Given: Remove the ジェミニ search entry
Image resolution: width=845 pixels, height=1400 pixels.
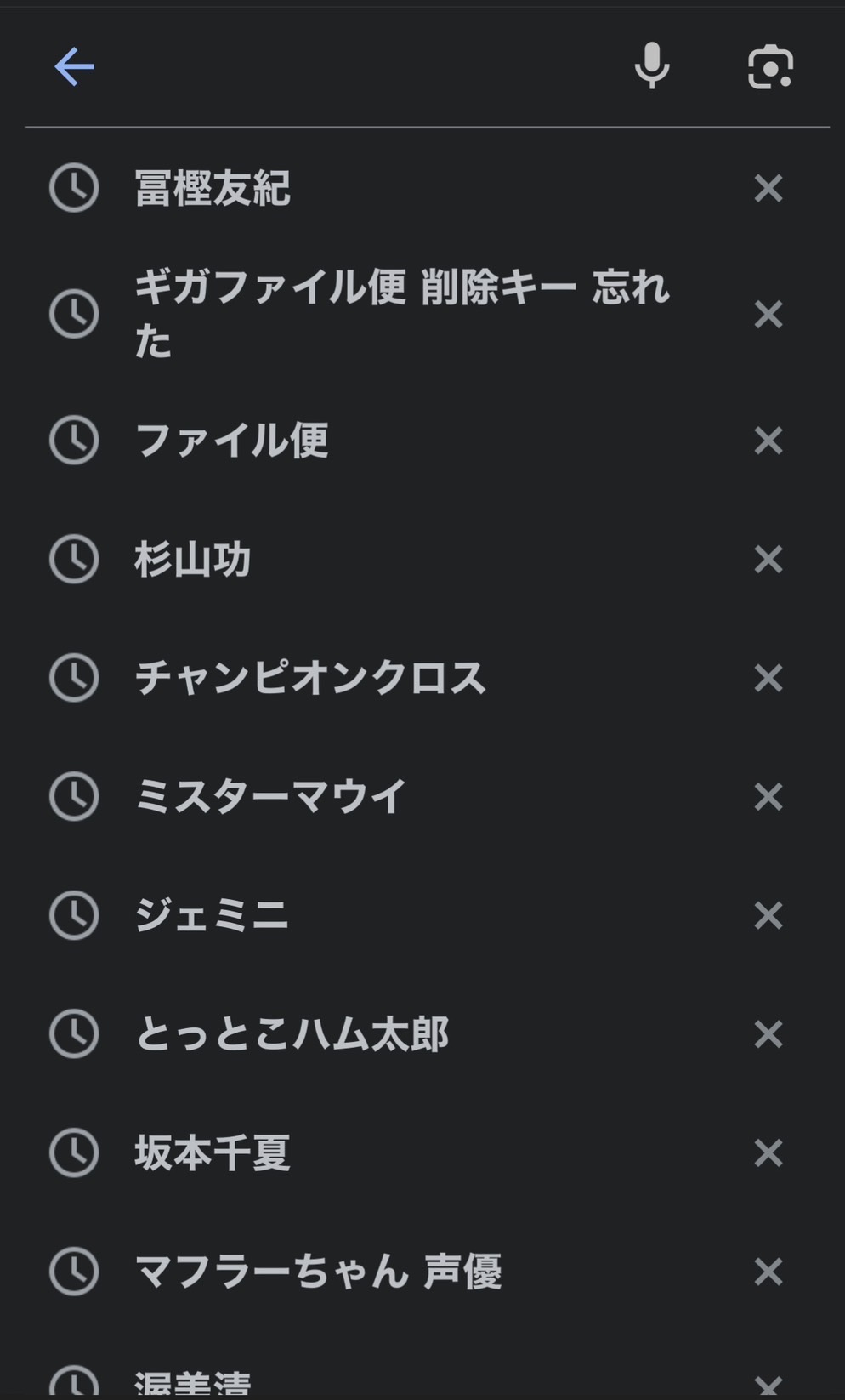Looking at the screenshot, I should (x=768, y=916).
